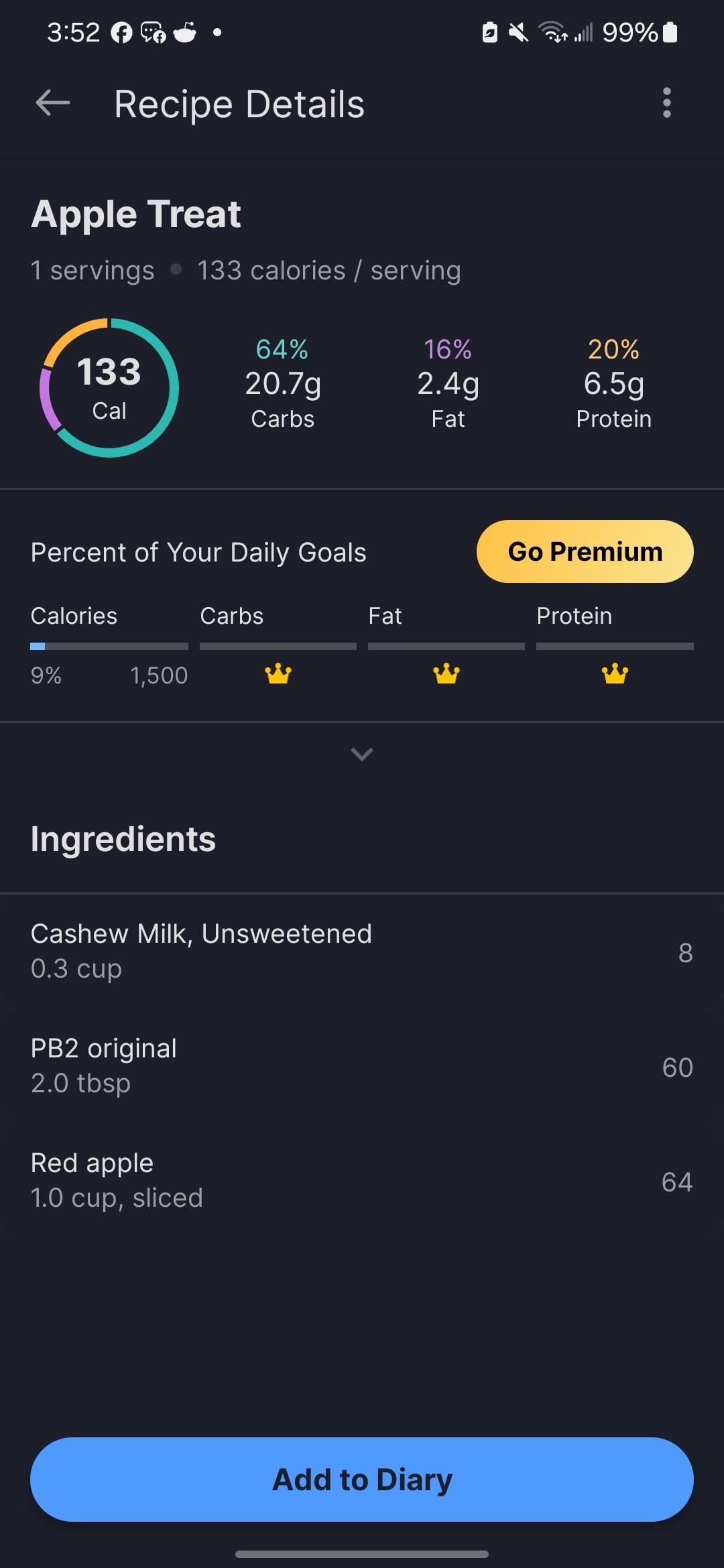The width and height of the screenshot is (724, 1568).
Task: Tap the Go Premium button
Action: coord(585,551)
